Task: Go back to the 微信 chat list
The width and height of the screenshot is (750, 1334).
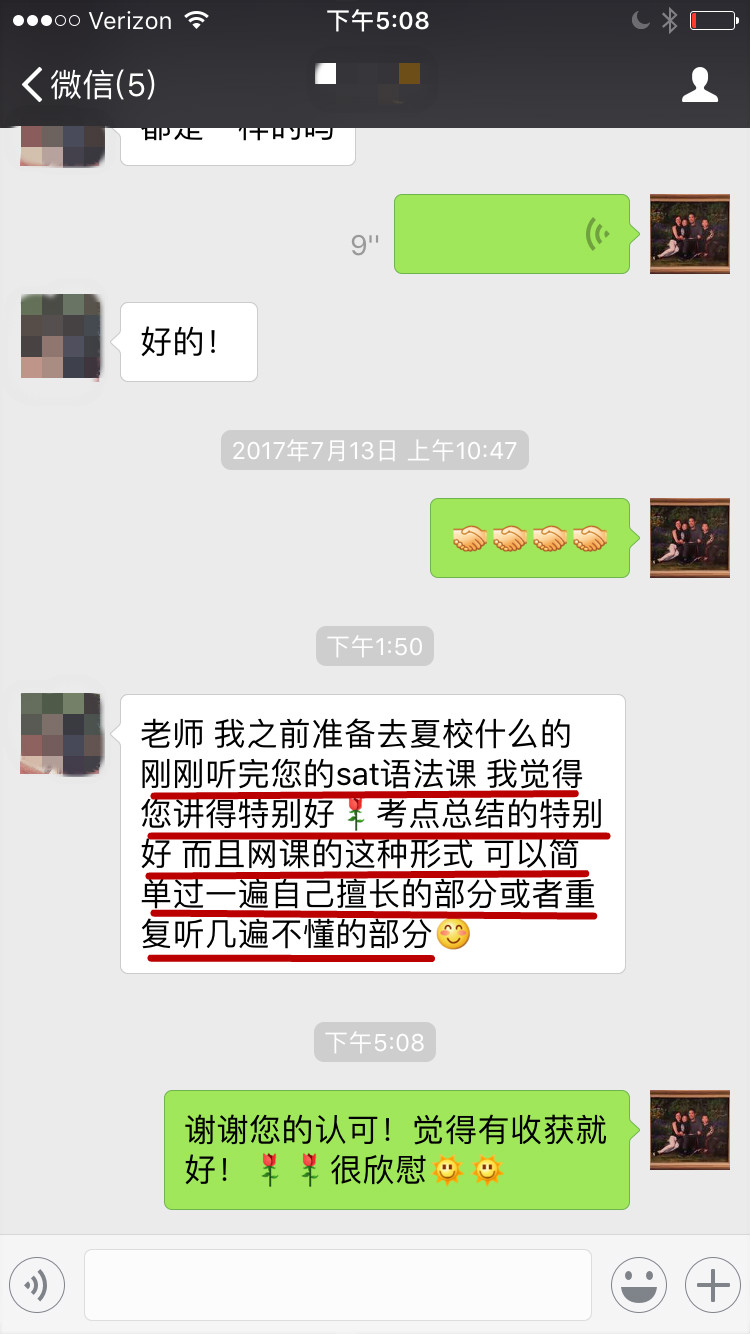Action: (x=88, y=85)
